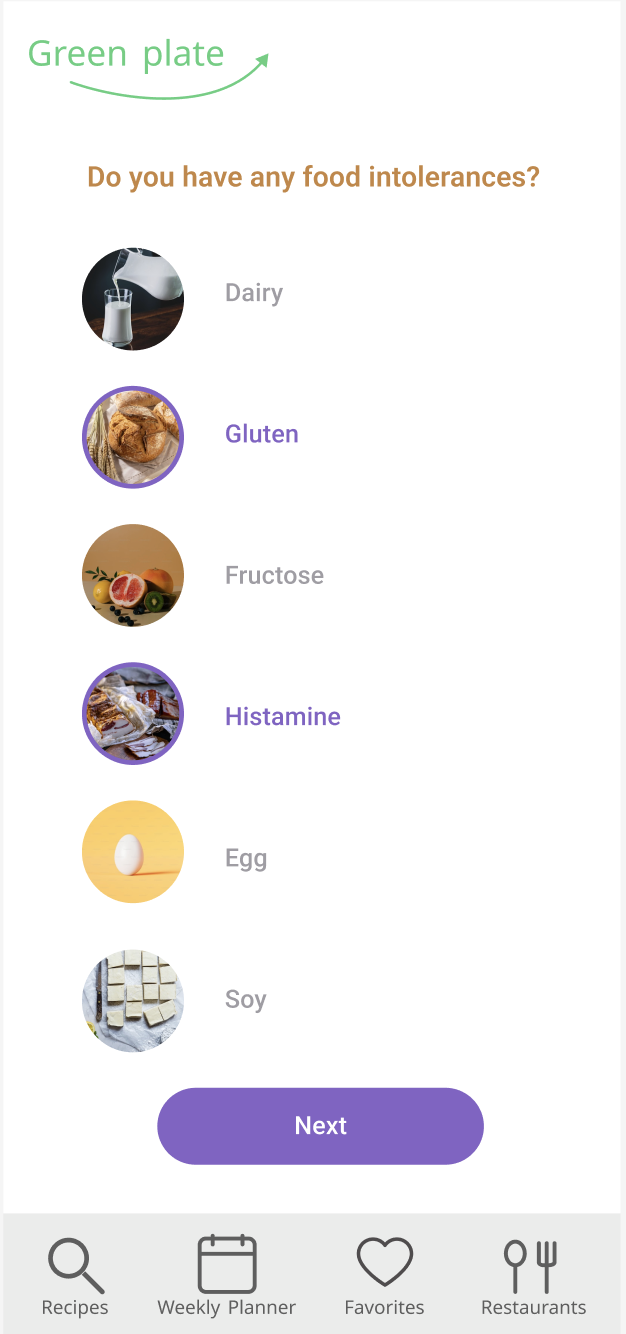Image resolution: width=626 pixels, height=1334 pixels.
Task: Mark Egg as a food intolerance
Action: coord(133,852)
